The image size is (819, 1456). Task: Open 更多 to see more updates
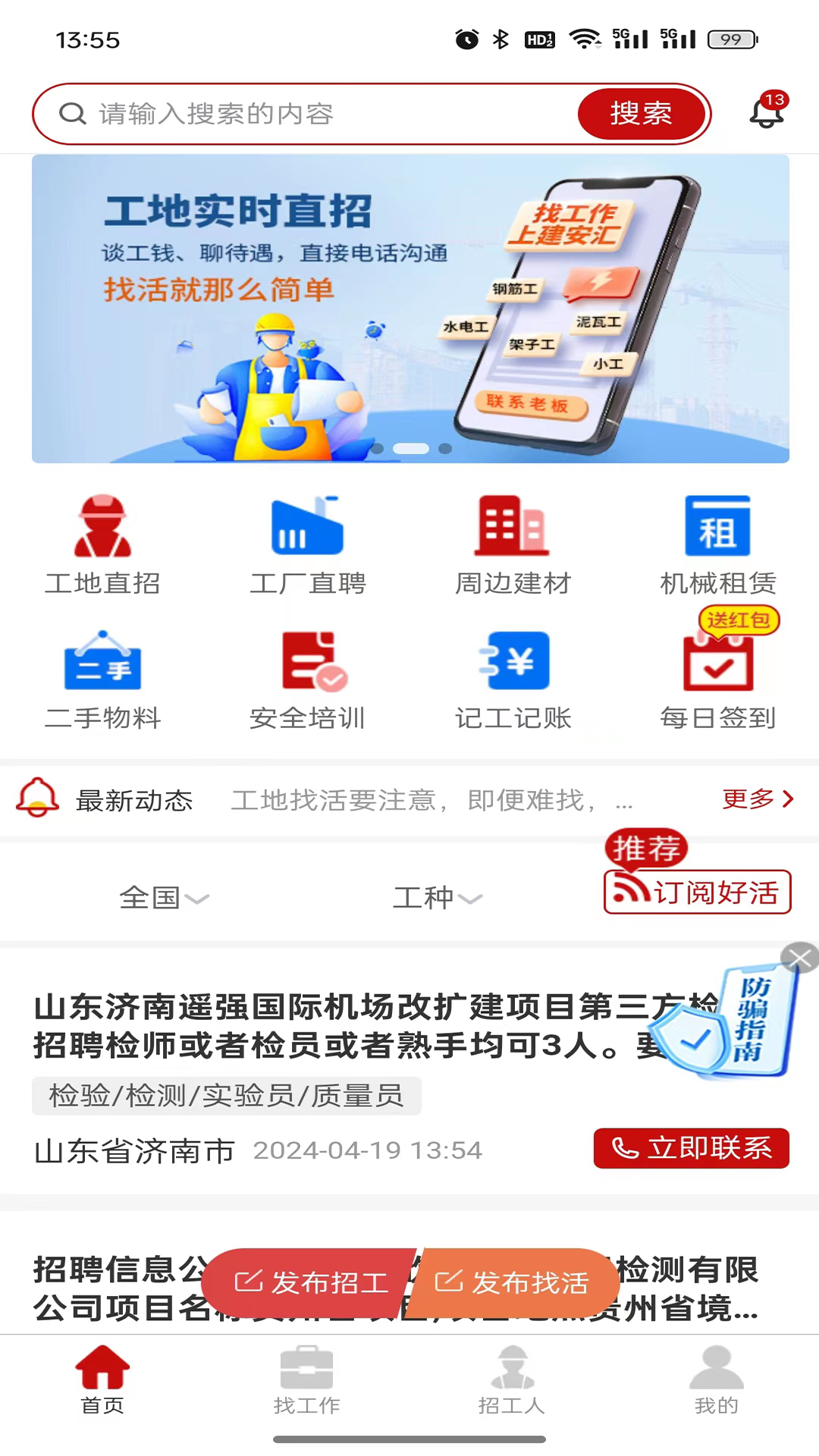(758, 799)
